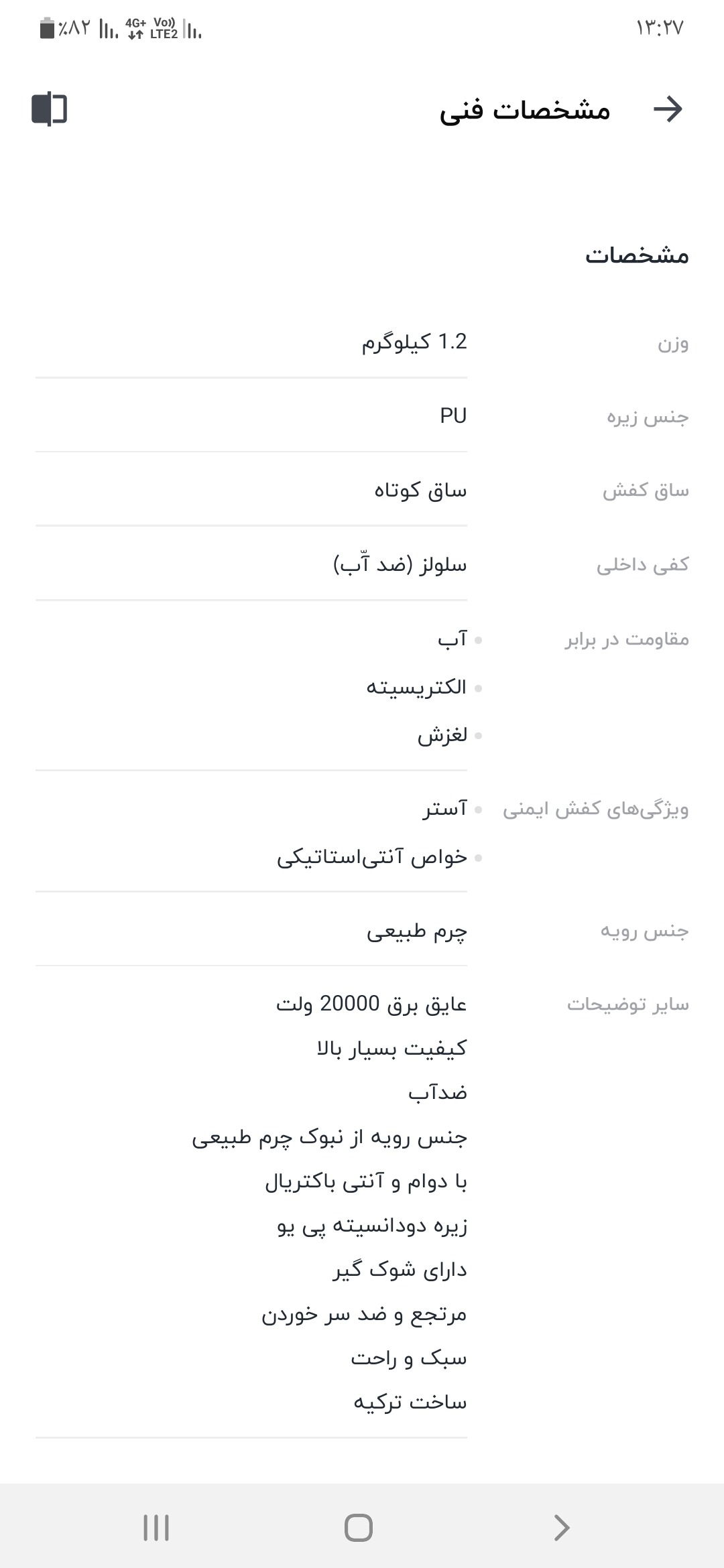The width and height of the screenshot is (724, 1568).
Task: Tap the split-view icon in the header
Action: (x=50, y=109)
